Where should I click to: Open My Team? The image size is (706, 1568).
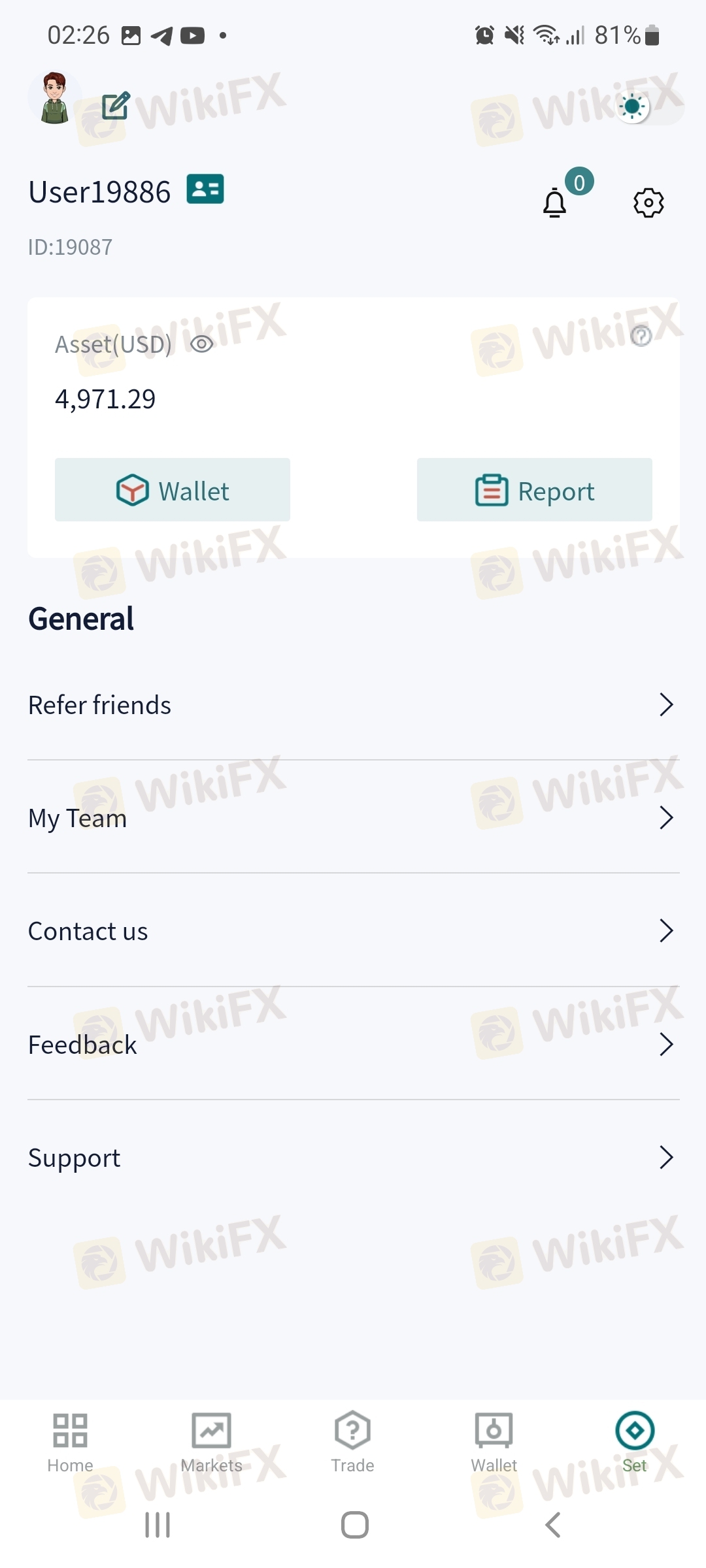[x=353, y=817]
